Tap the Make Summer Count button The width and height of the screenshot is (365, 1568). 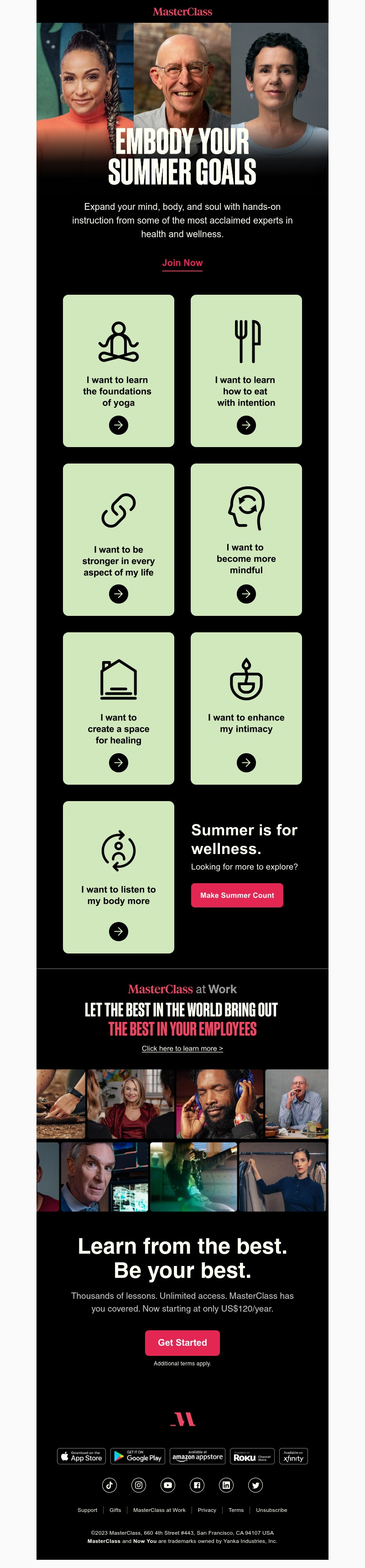coord(237,896)
